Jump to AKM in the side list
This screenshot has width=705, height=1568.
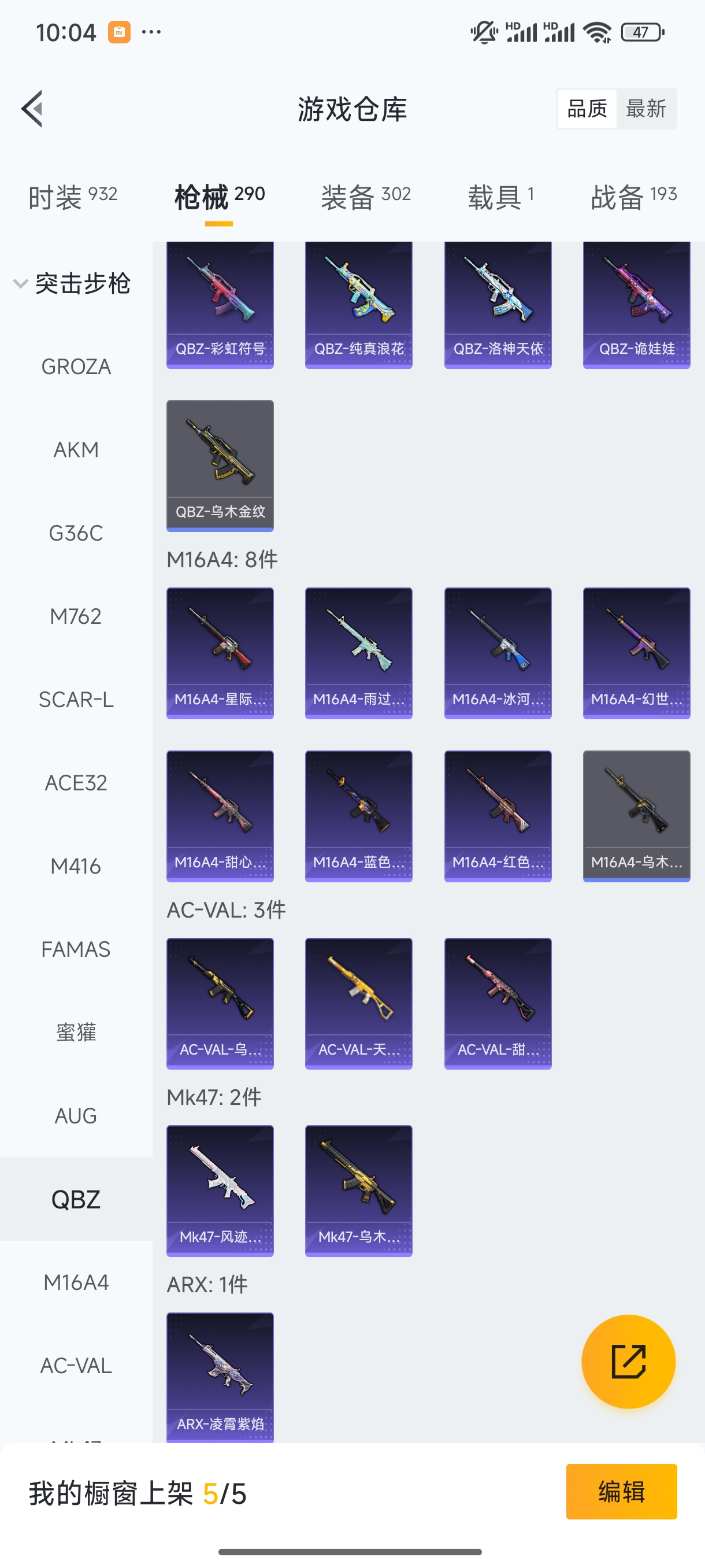point(76,450)
